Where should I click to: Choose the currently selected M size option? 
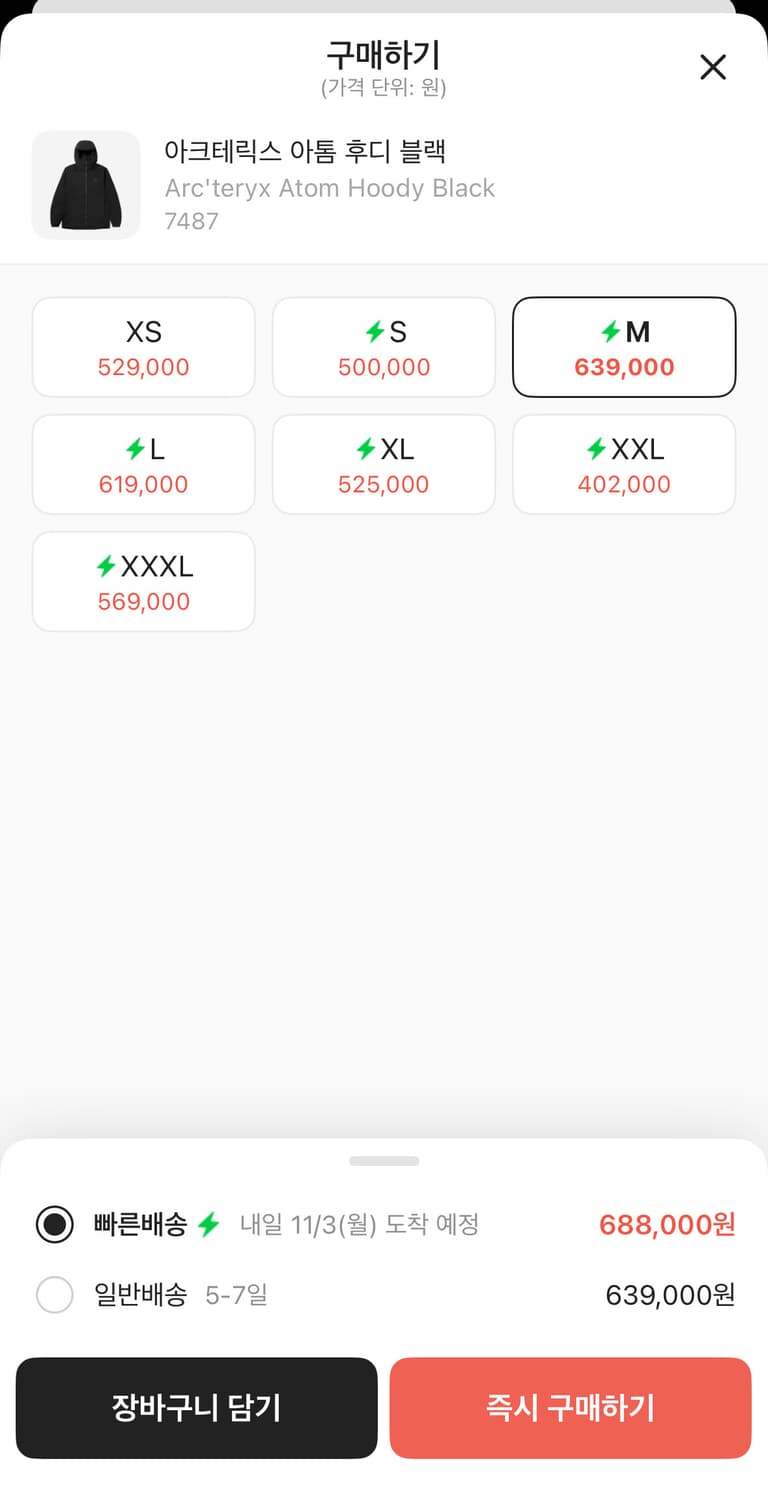pyautogui.click(x=624, y=346)
